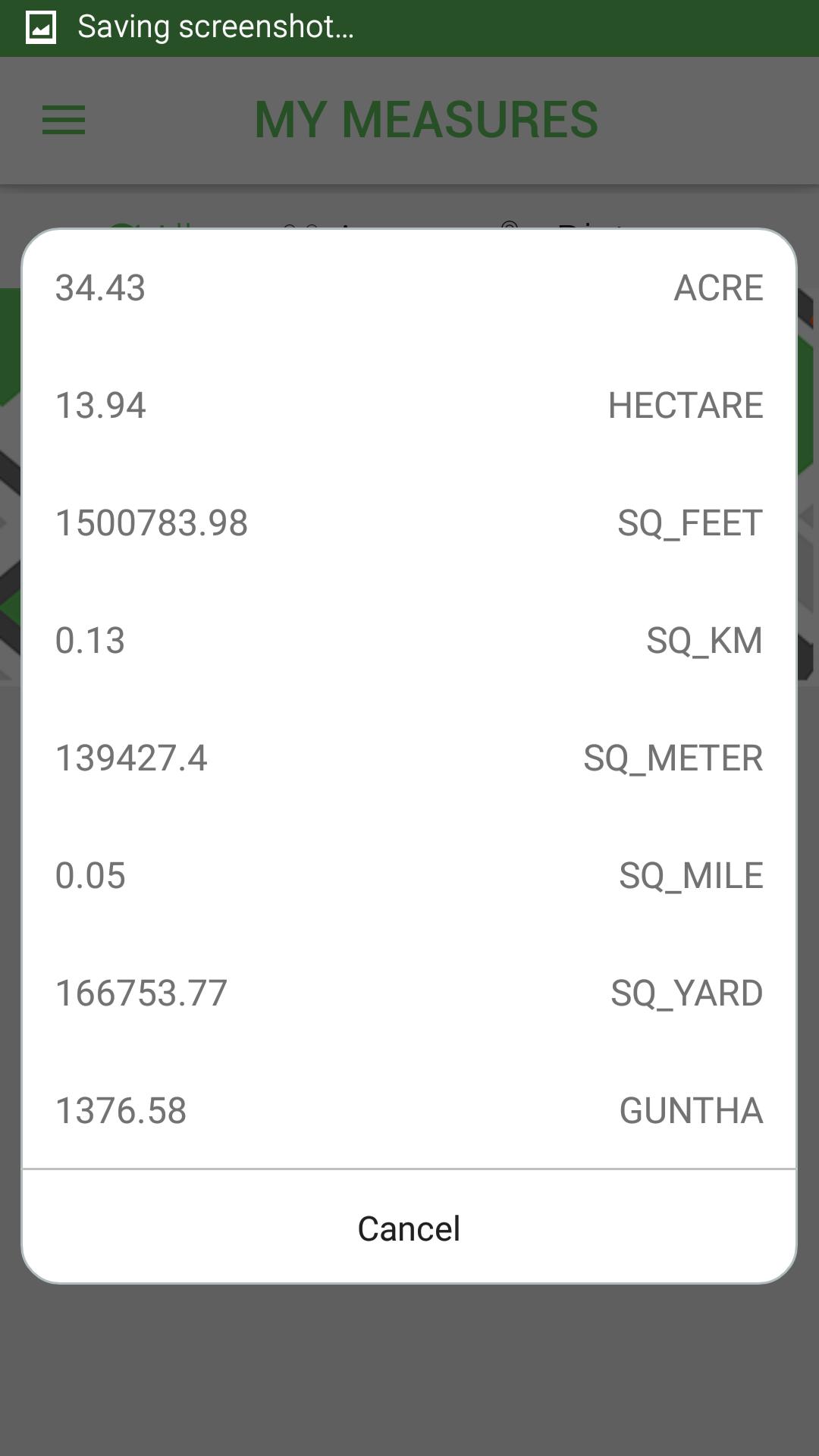Choose the HECTARE measurement option
Viewport: 819px width, 1456px height.
point(409,406)
